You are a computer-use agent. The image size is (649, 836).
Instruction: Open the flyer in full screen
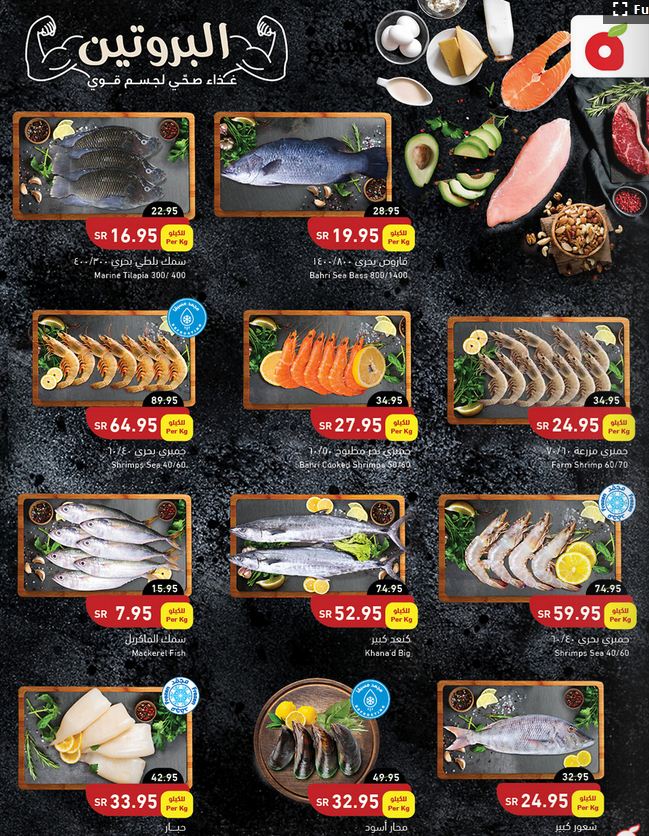[628, 9]
